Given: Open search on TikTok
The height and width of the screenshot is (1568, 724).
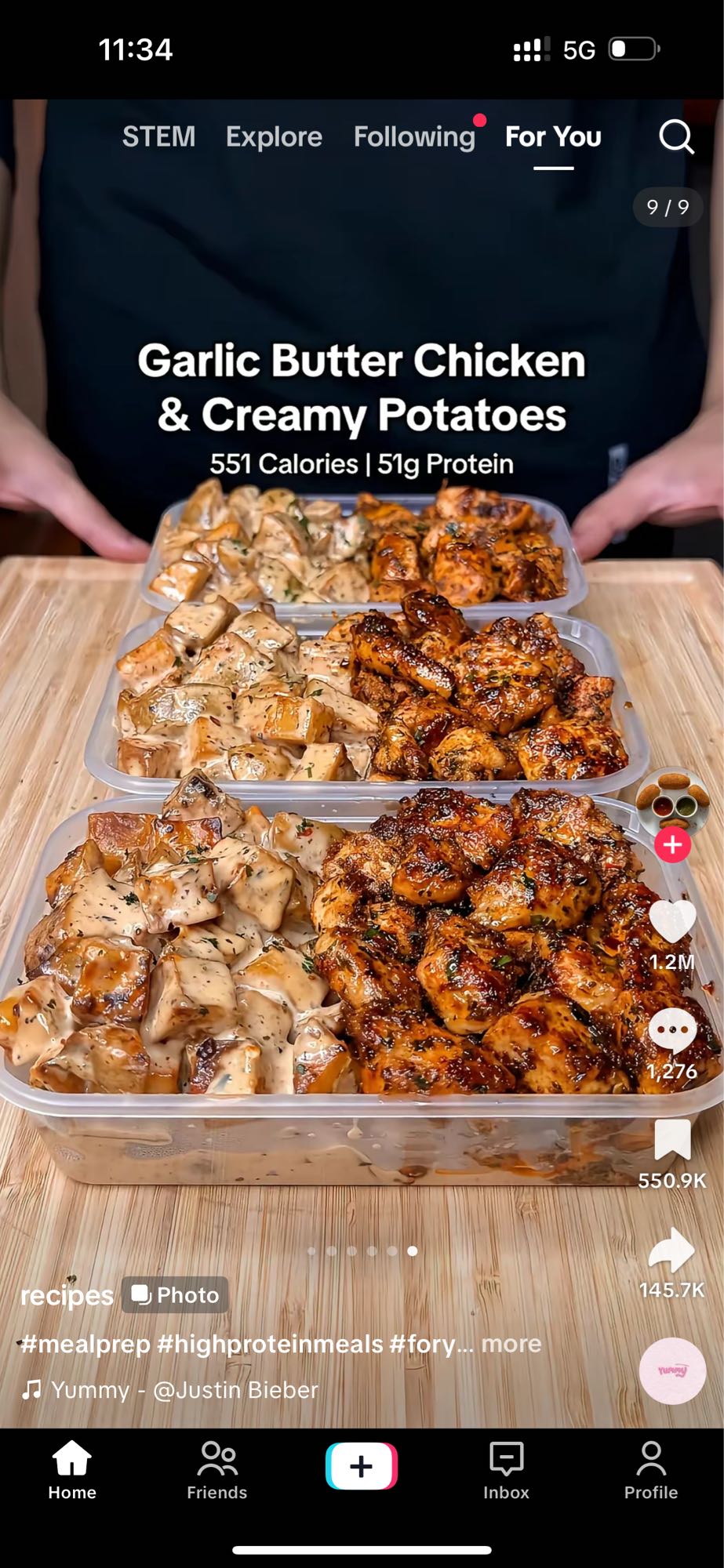Looking at the screenshot, I should pyautogui.click(x=675, y=139).
